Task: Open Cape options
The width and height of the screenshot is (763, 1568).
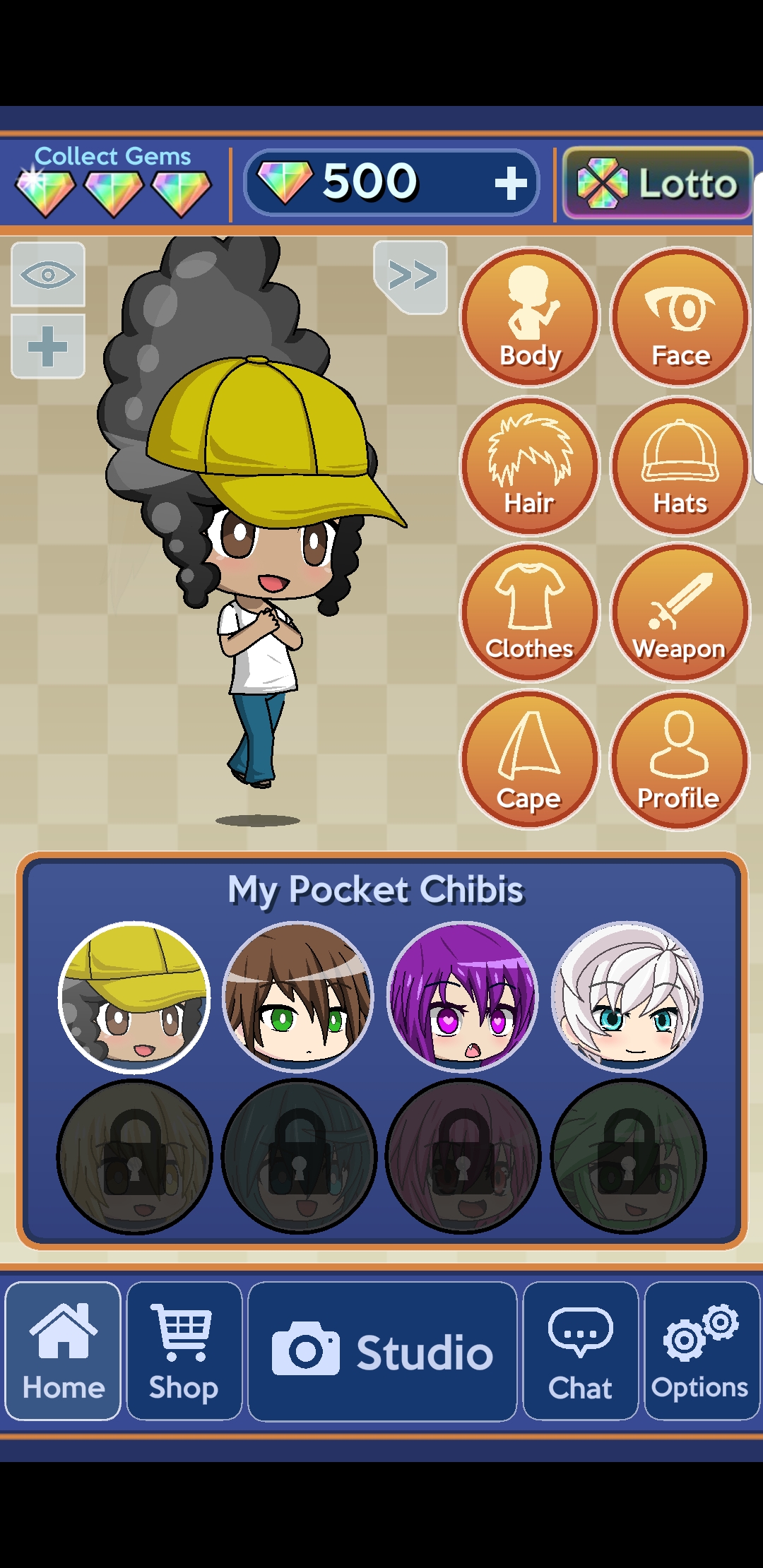Action: [530, 760]
